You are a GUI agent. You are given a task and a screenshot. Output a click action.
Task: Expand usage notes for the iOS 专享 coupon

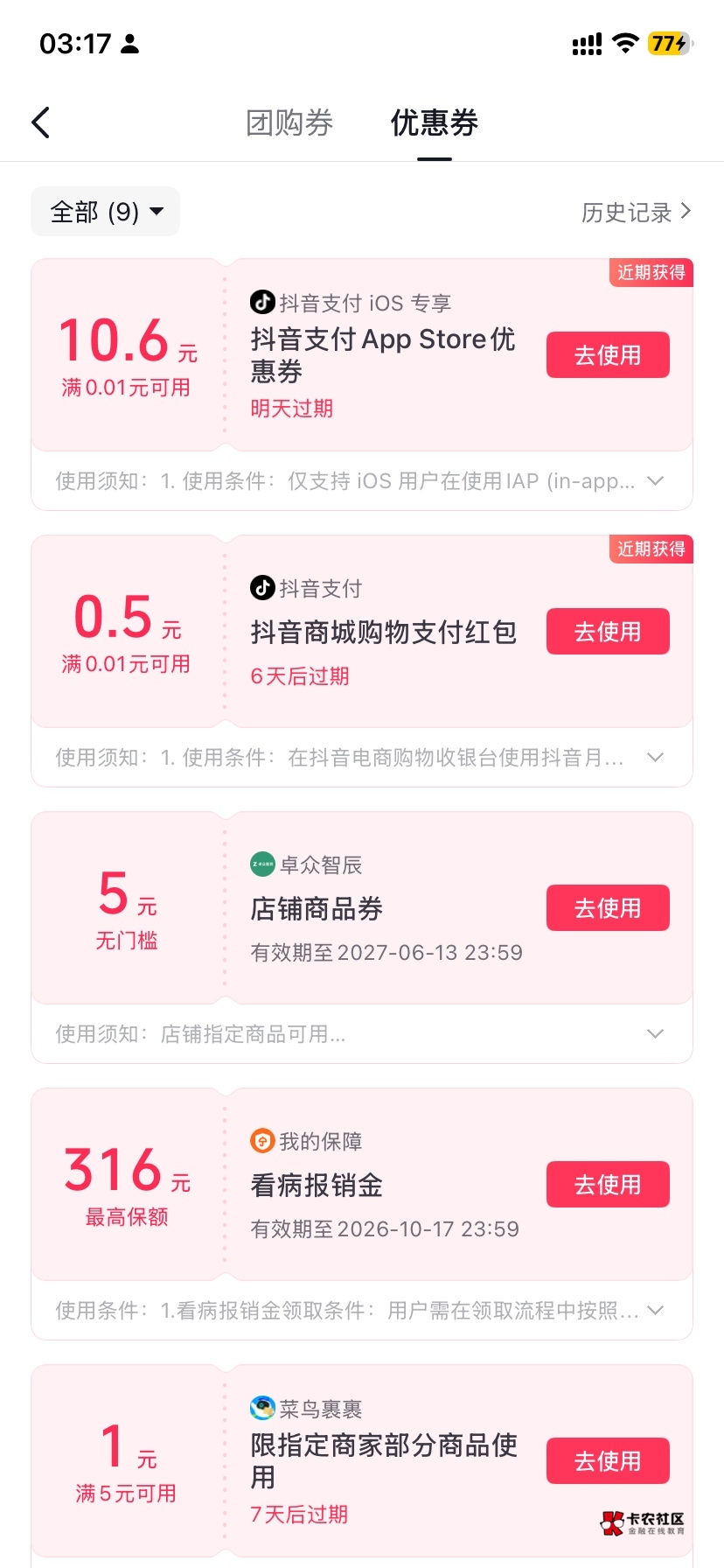[362, 480]
